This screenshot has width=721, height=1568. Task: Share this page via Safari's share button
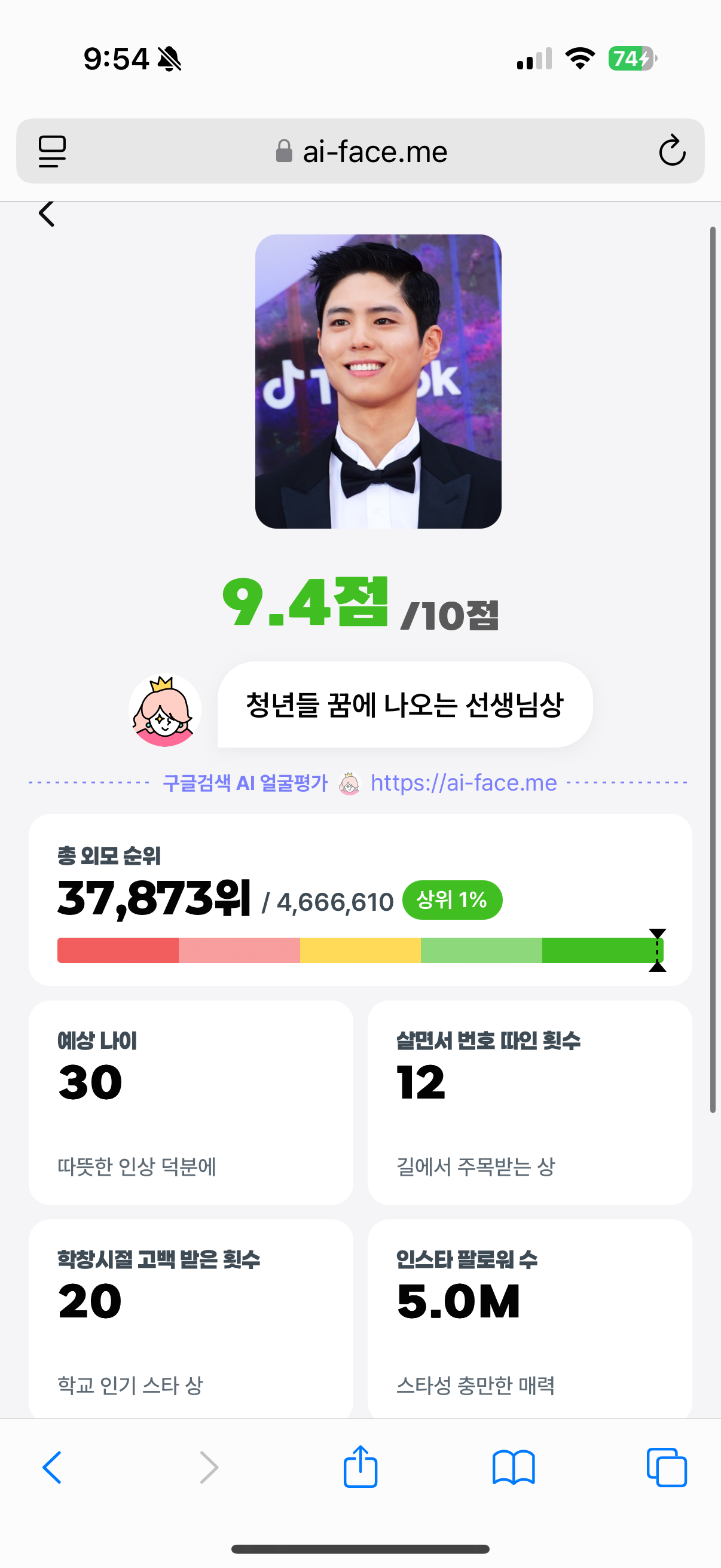[x=360, y=1467]
